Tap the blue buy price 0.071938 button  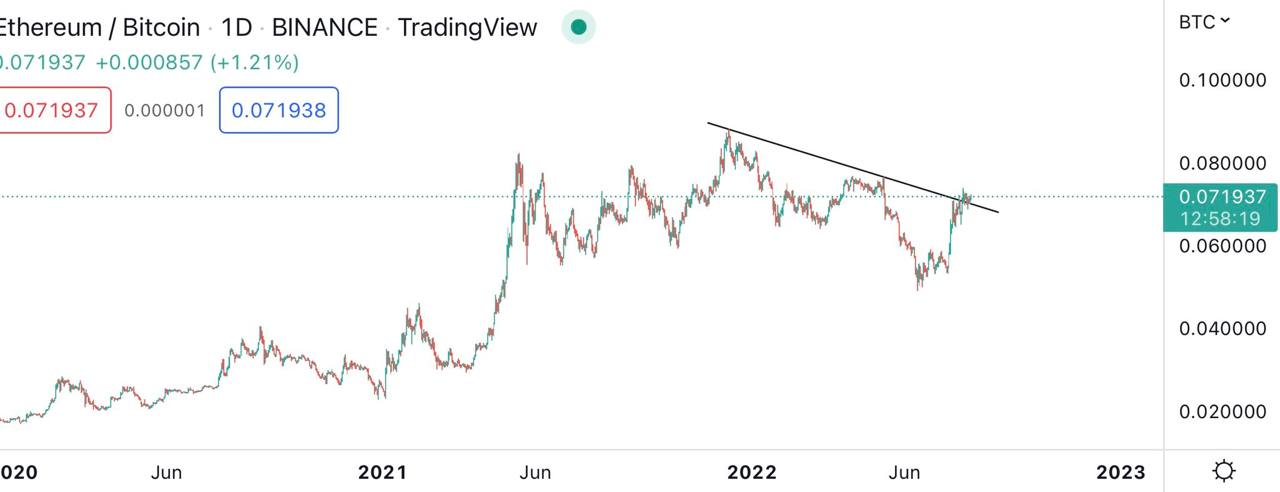[279, 110]
